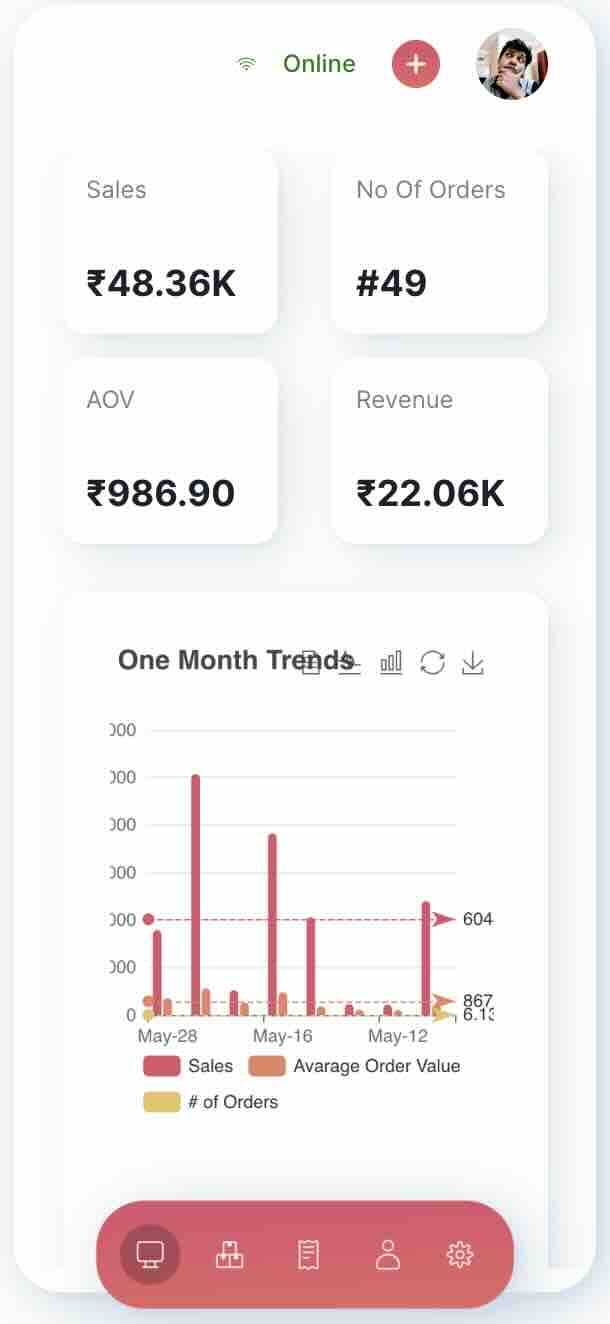Open the AOV card
The height and width of the screenshot is (1324, 610).
(x=170, y=451)
